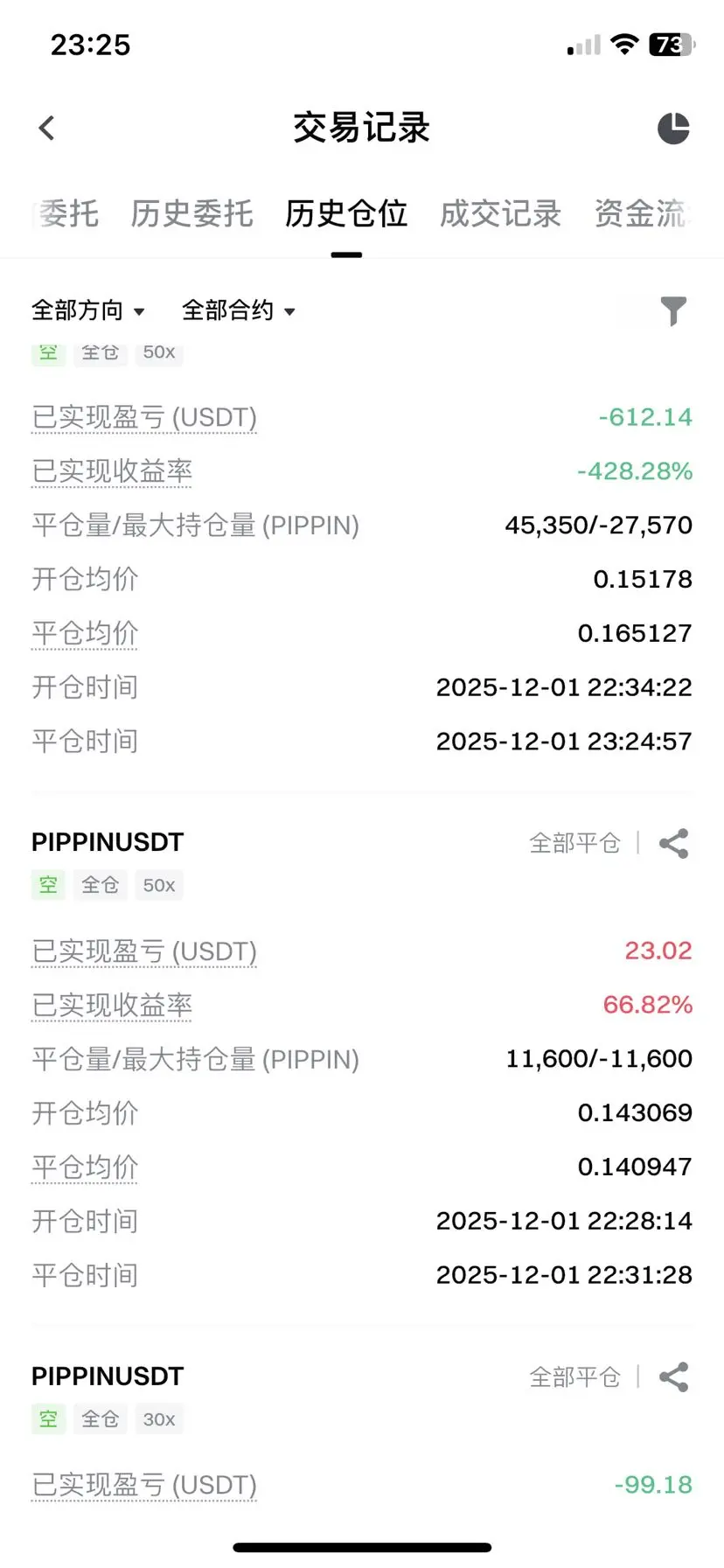Share the PIPPINUSDT 30x position
This screenshot has width=724, height=1568.
673,1377
